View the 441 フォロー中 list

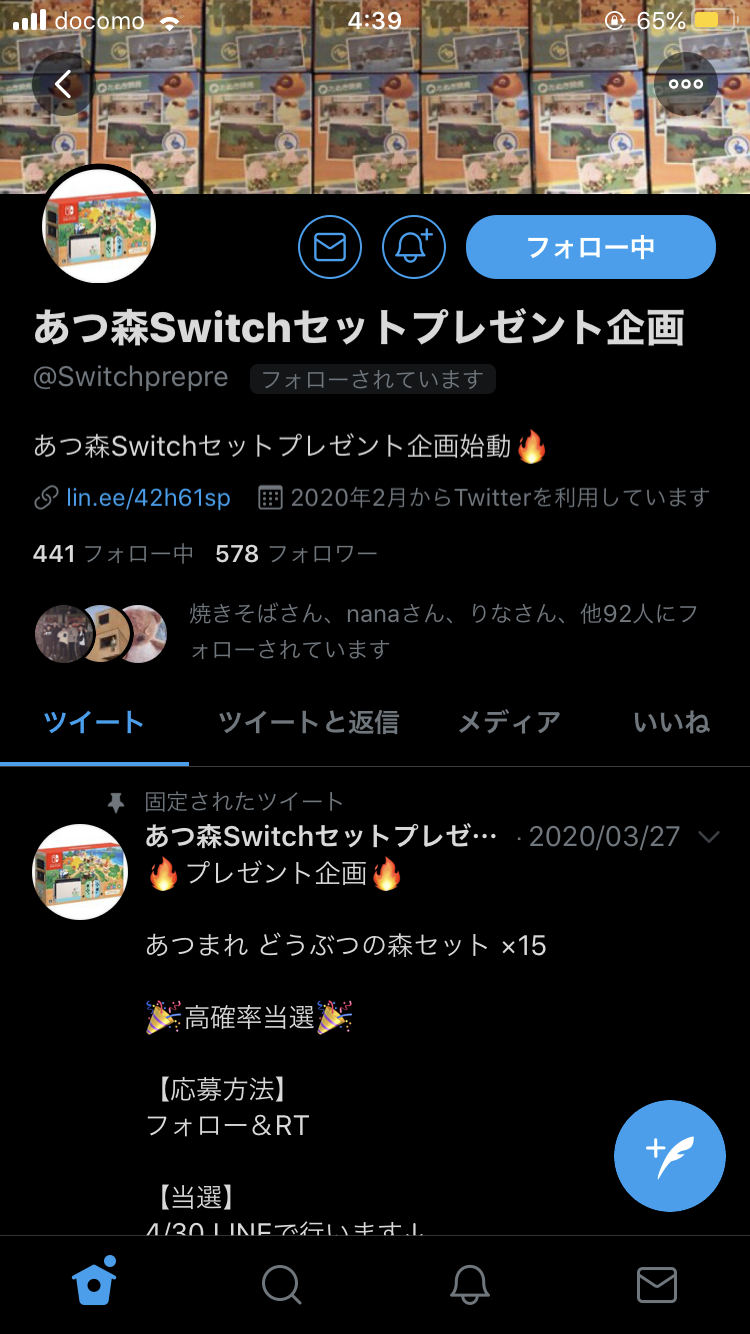click(112, 553)
